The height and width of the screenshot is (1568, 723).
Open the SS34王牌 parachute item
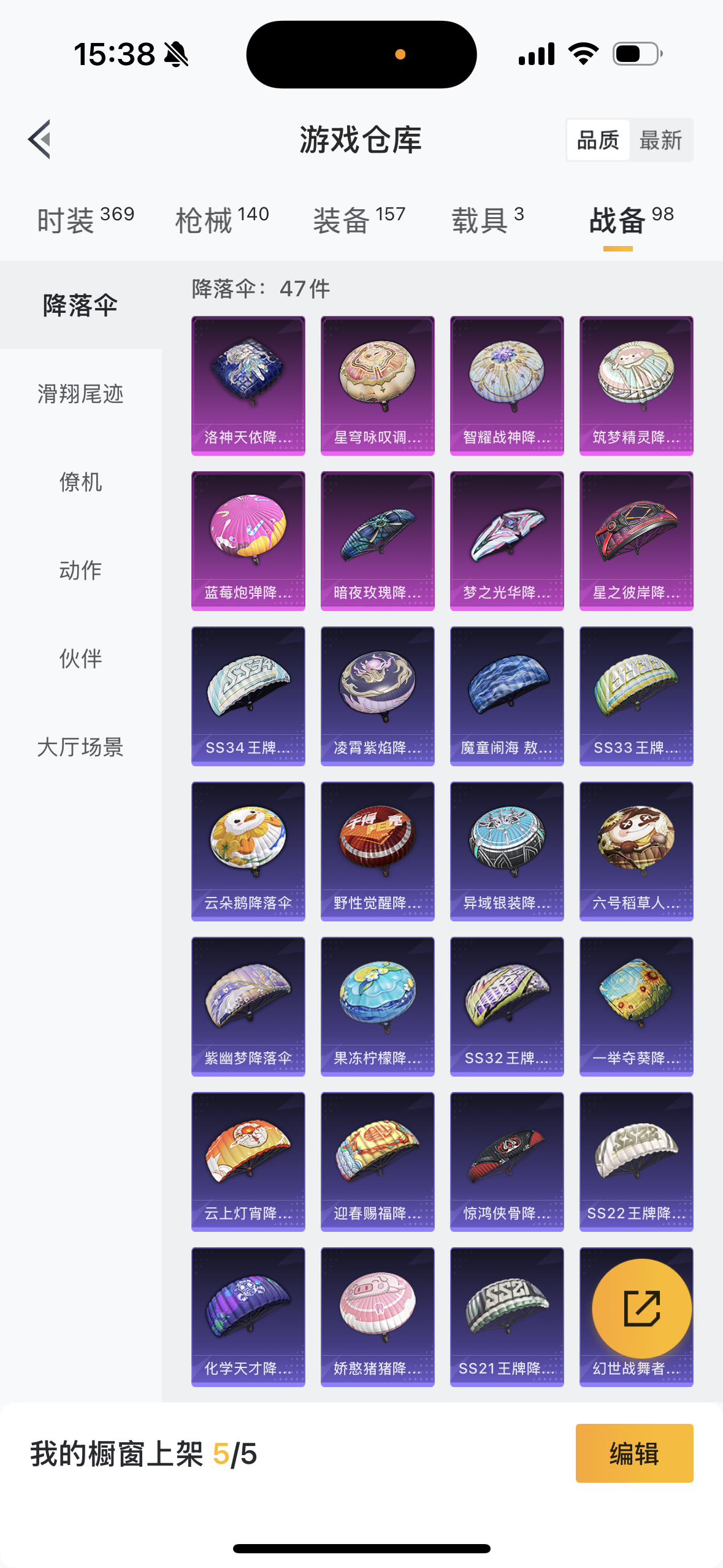[248, 696]
